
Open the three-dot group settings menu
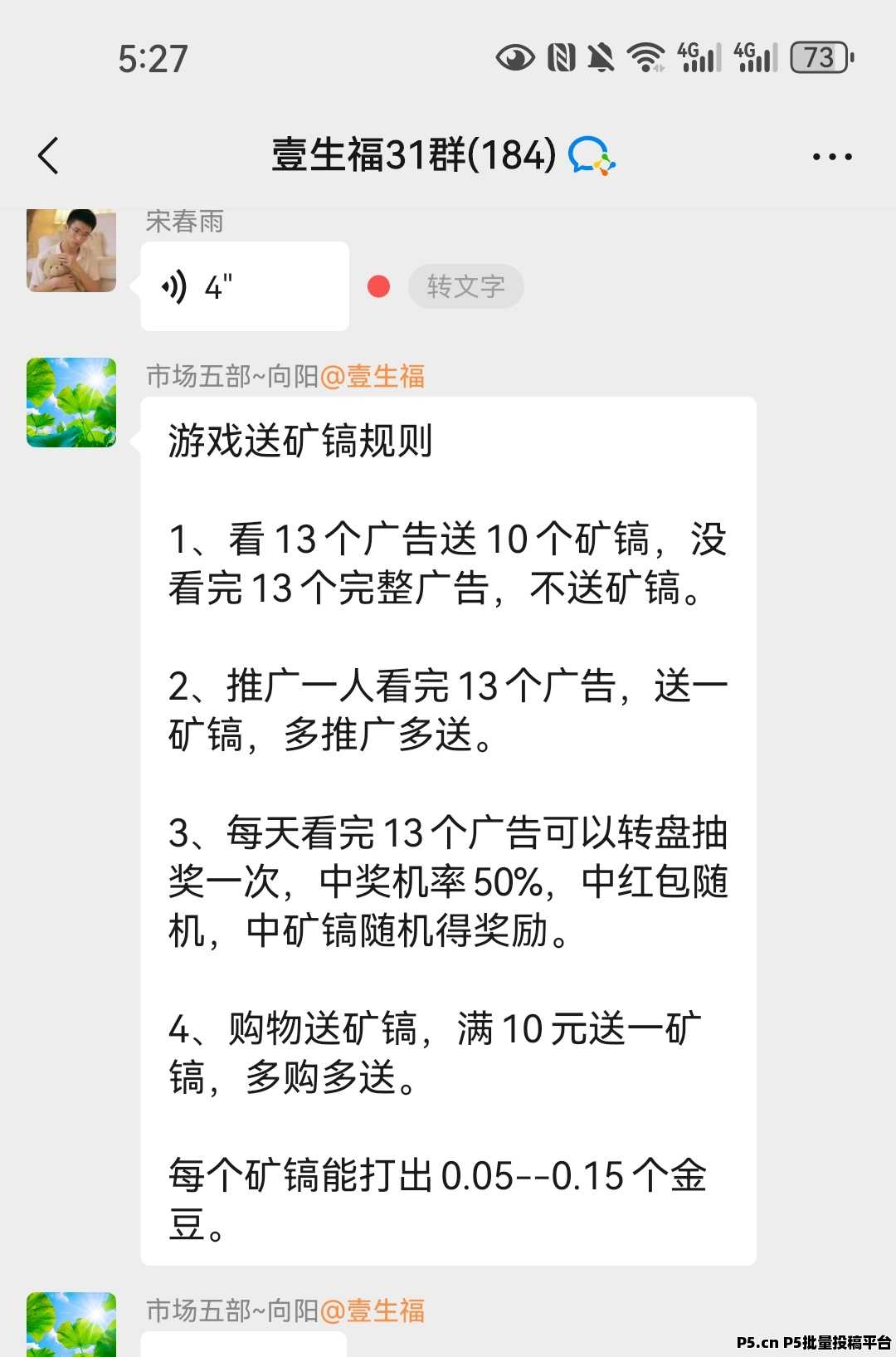point(832,156)
